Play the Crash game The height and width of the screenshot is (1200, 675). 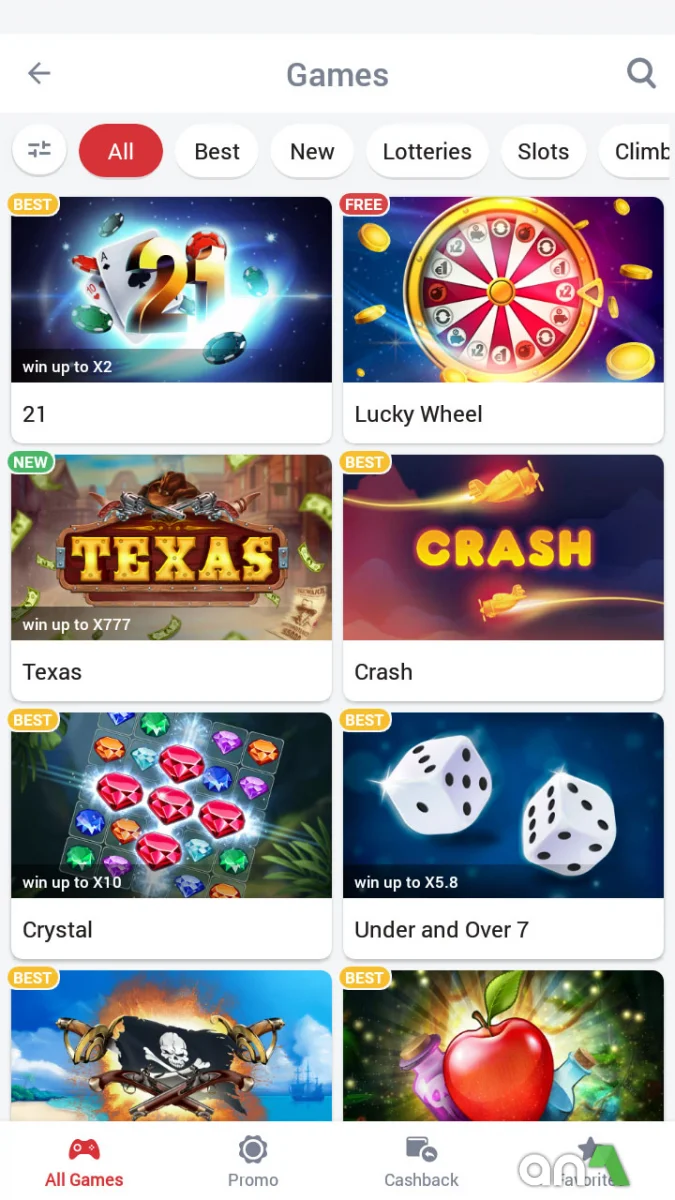[x=503, y=576]
